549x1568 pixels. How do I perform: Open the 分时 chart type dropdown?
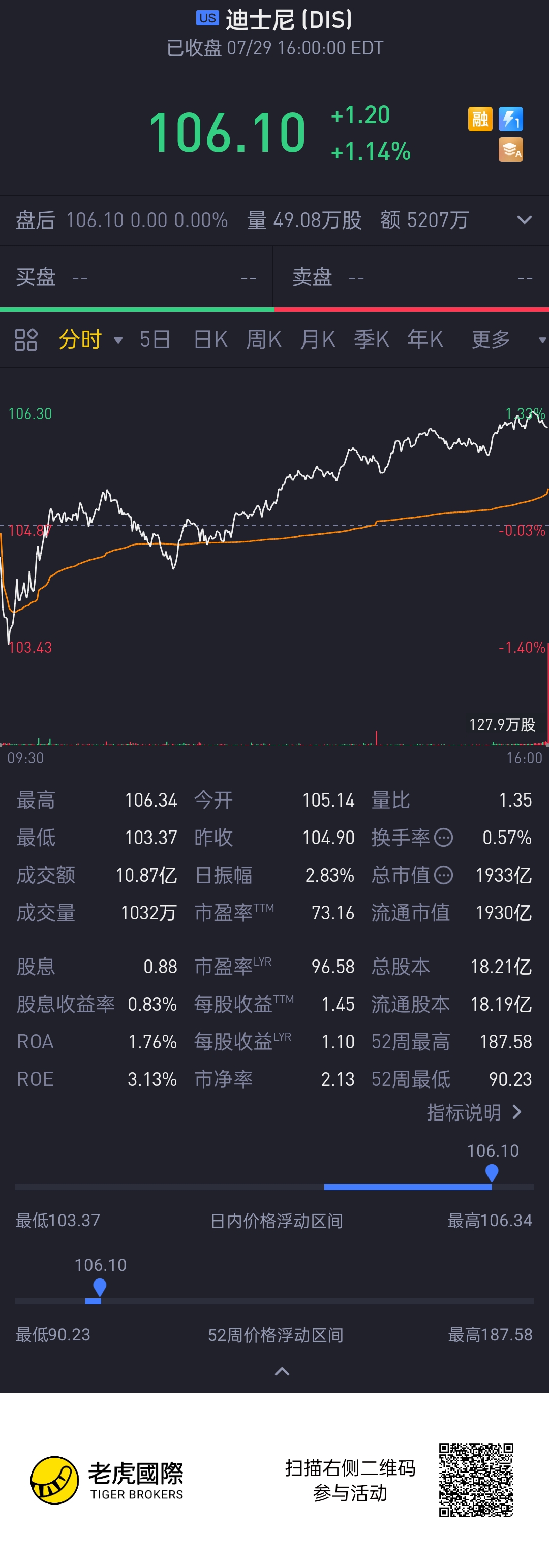point(90,340)
